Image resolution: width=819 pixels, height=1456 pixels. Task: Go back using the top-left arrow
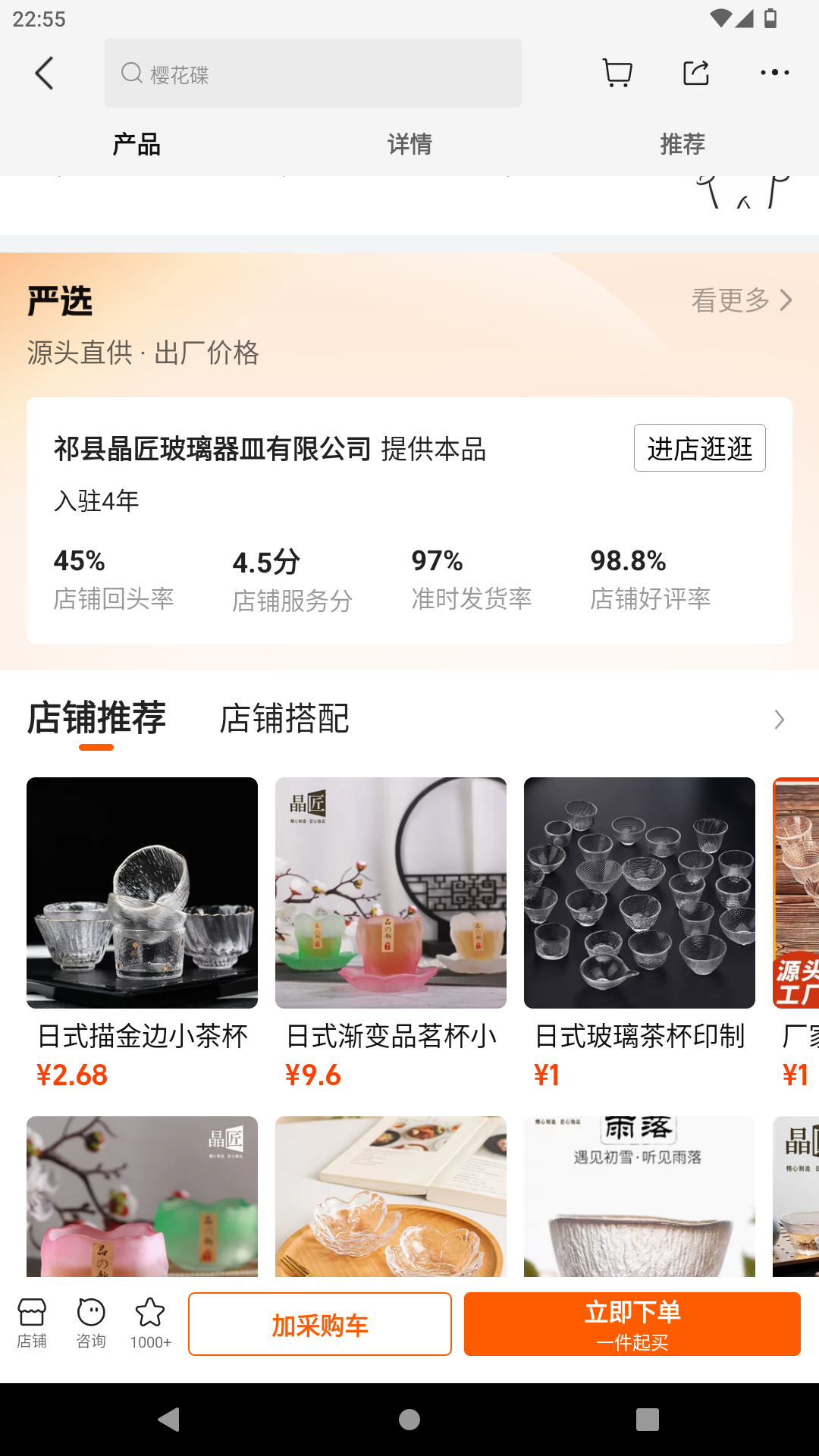(45, 74)
